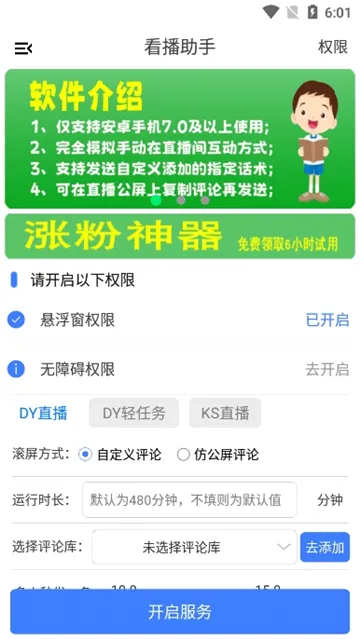The width and height of the screenshot is (360, 639).
Task: Open 权限 in the top bar
Action: (333, 47)
